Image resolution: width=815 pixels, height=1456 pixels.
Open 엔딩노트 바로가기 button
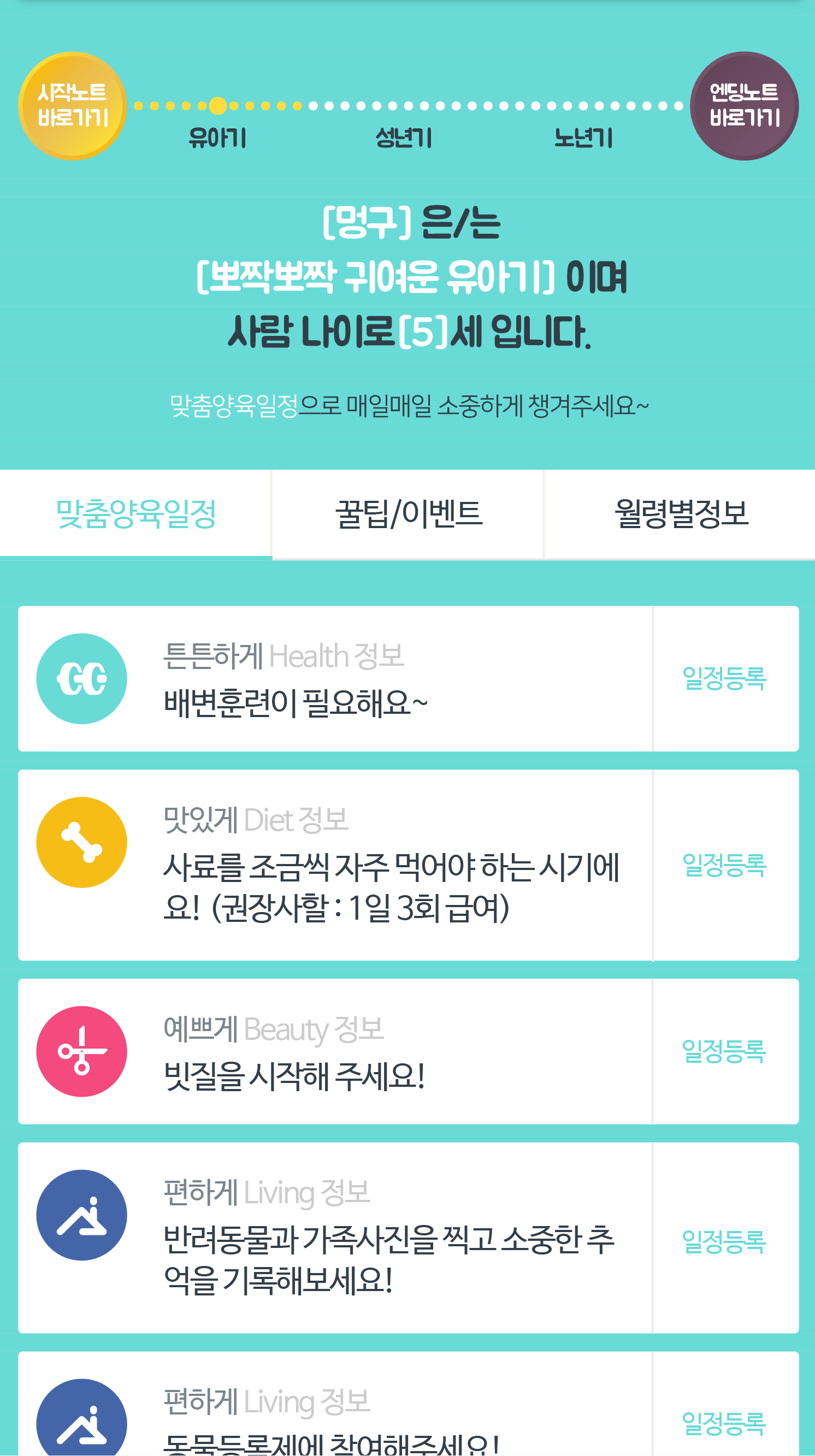744,106
